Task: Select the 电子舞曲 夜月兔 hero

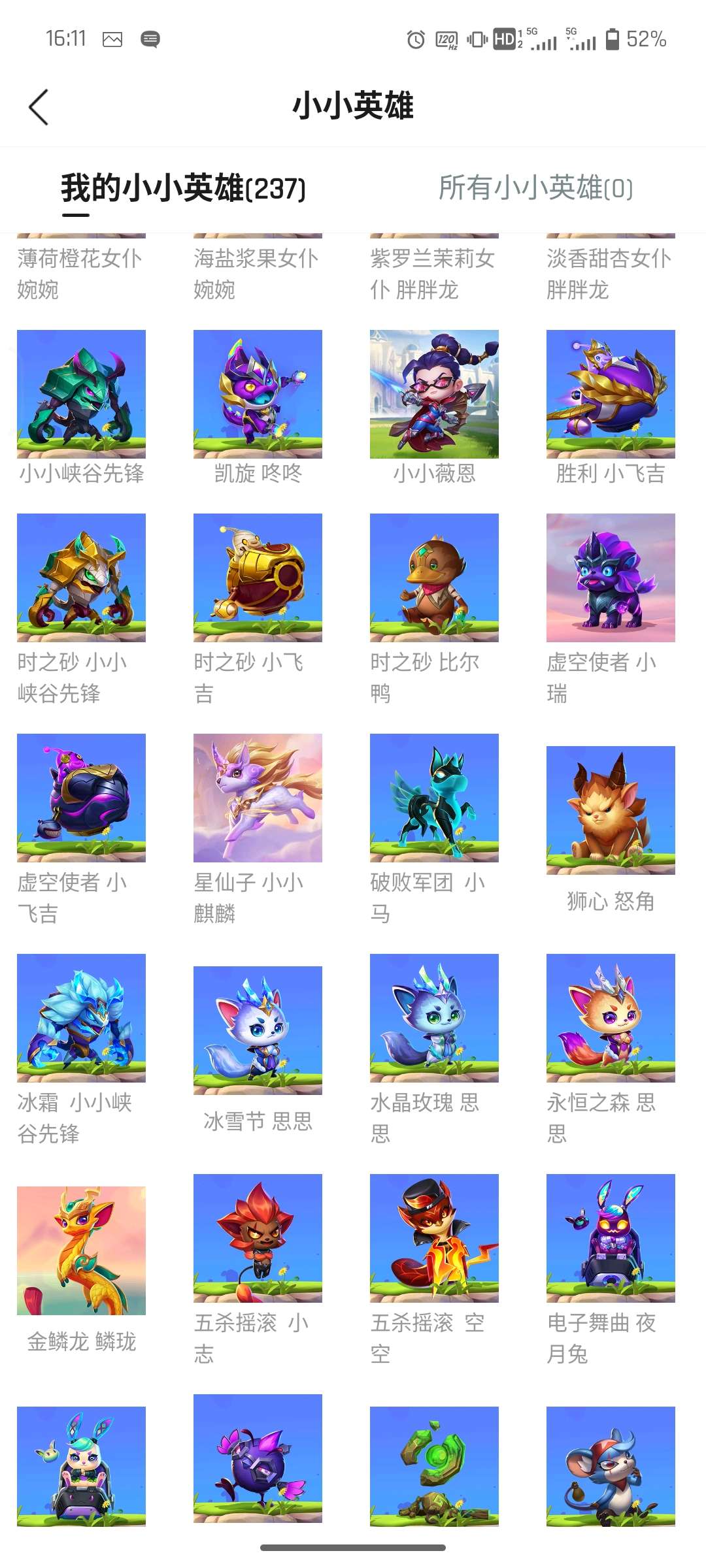Action: pyautogui.click(x=611, y=1238)
